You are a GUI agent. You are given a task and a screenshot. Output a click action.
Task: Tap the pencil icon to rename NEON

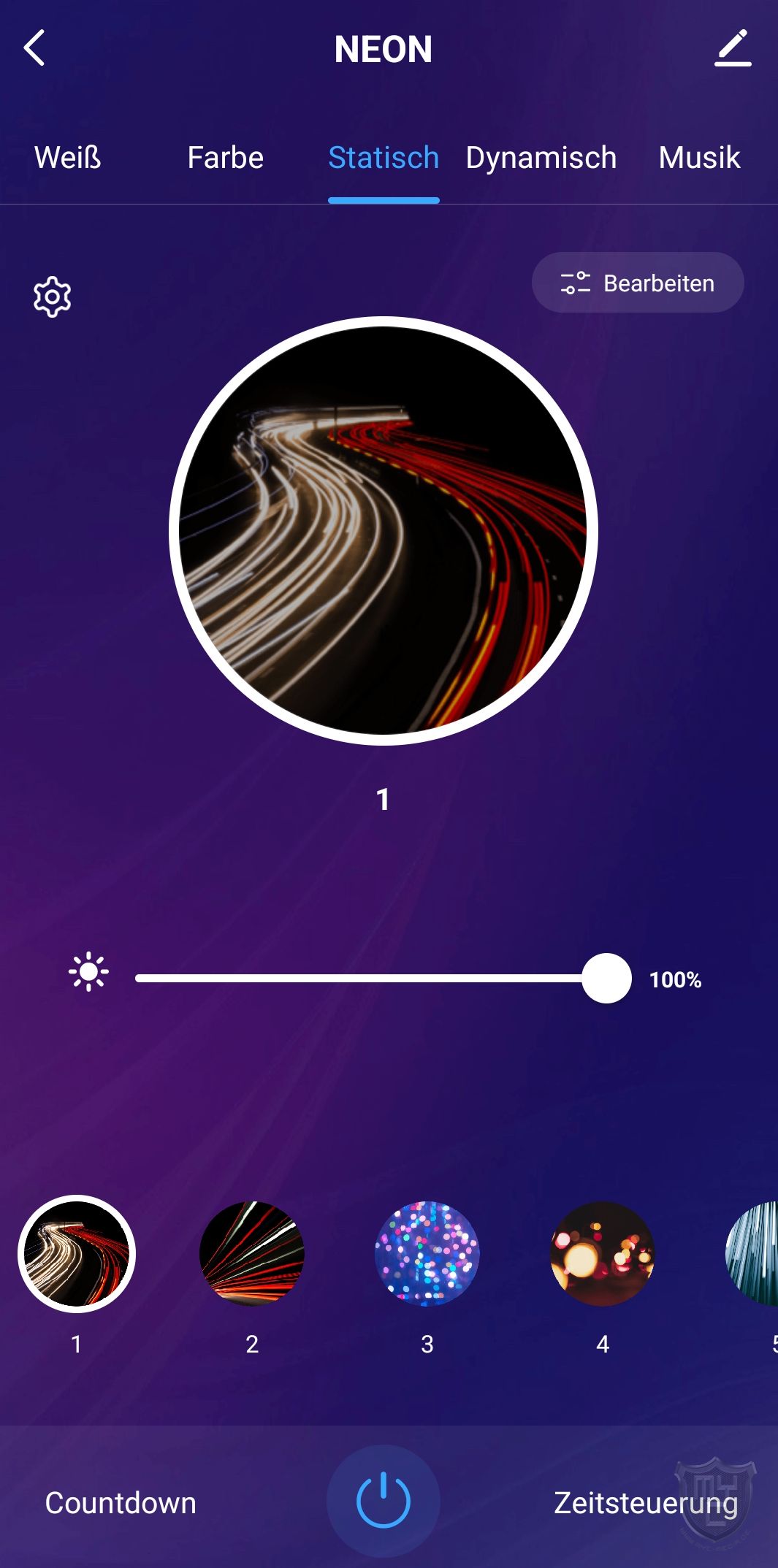[x=733, y=48]
